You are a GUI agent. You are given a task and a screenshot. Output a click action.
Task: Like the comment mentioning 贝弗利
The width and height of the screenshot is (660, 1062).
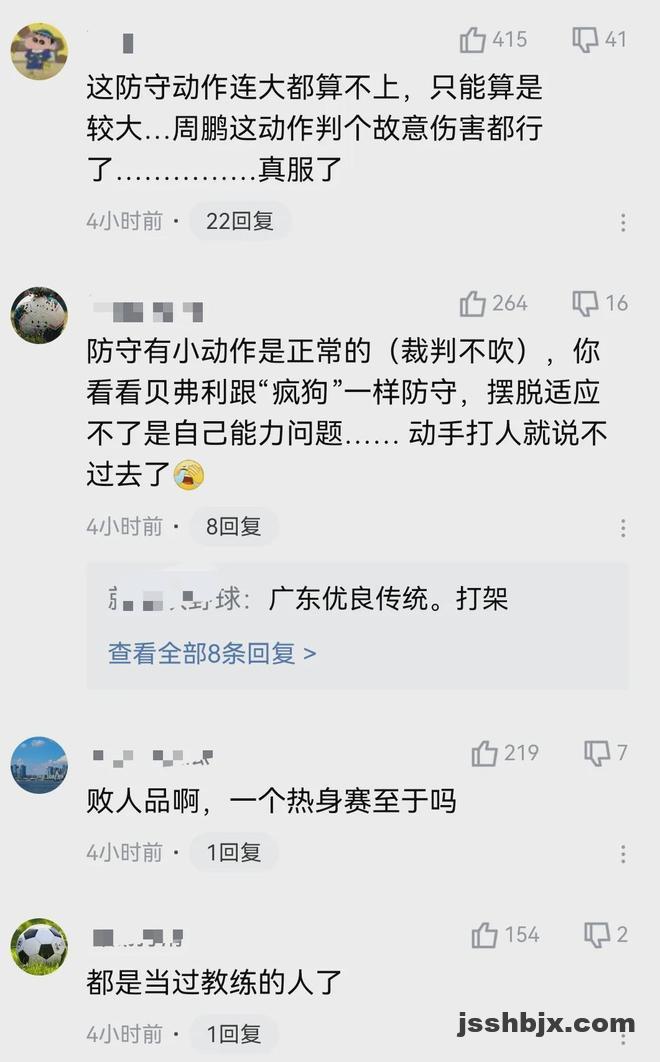click(473, 304)
